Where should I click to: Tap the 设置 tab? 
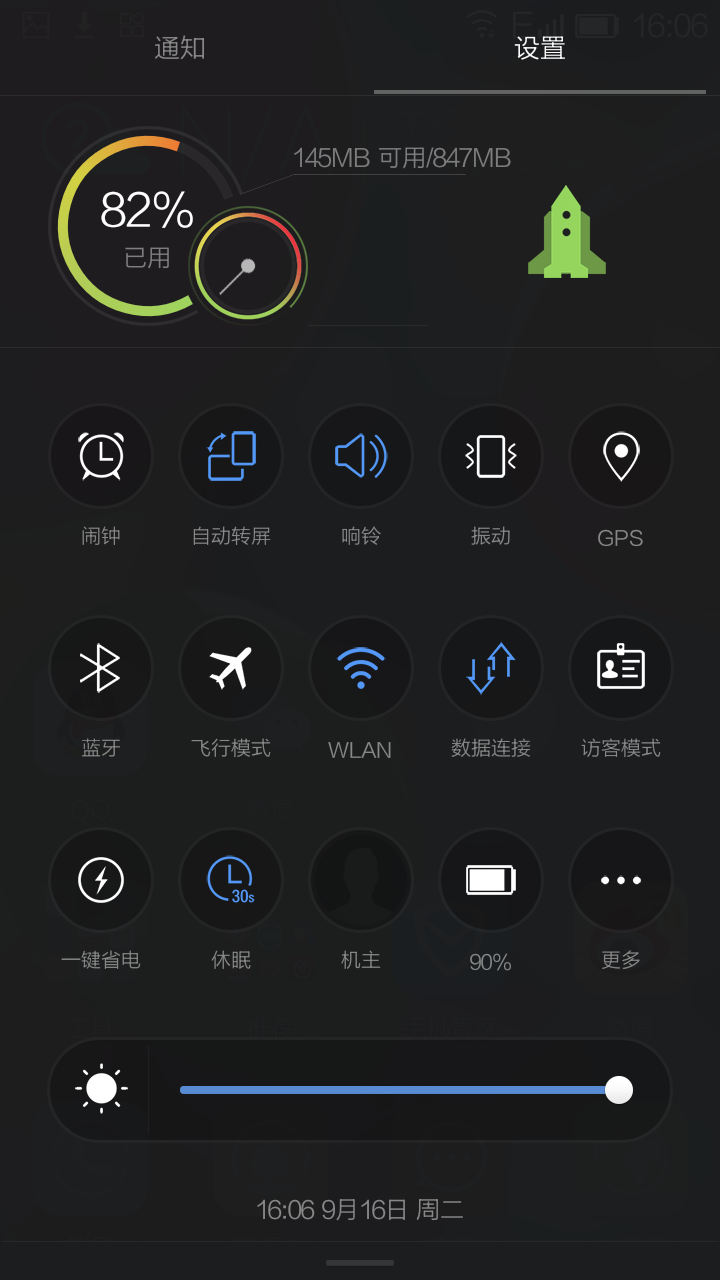pyautogui.click(x=540, y=48)
